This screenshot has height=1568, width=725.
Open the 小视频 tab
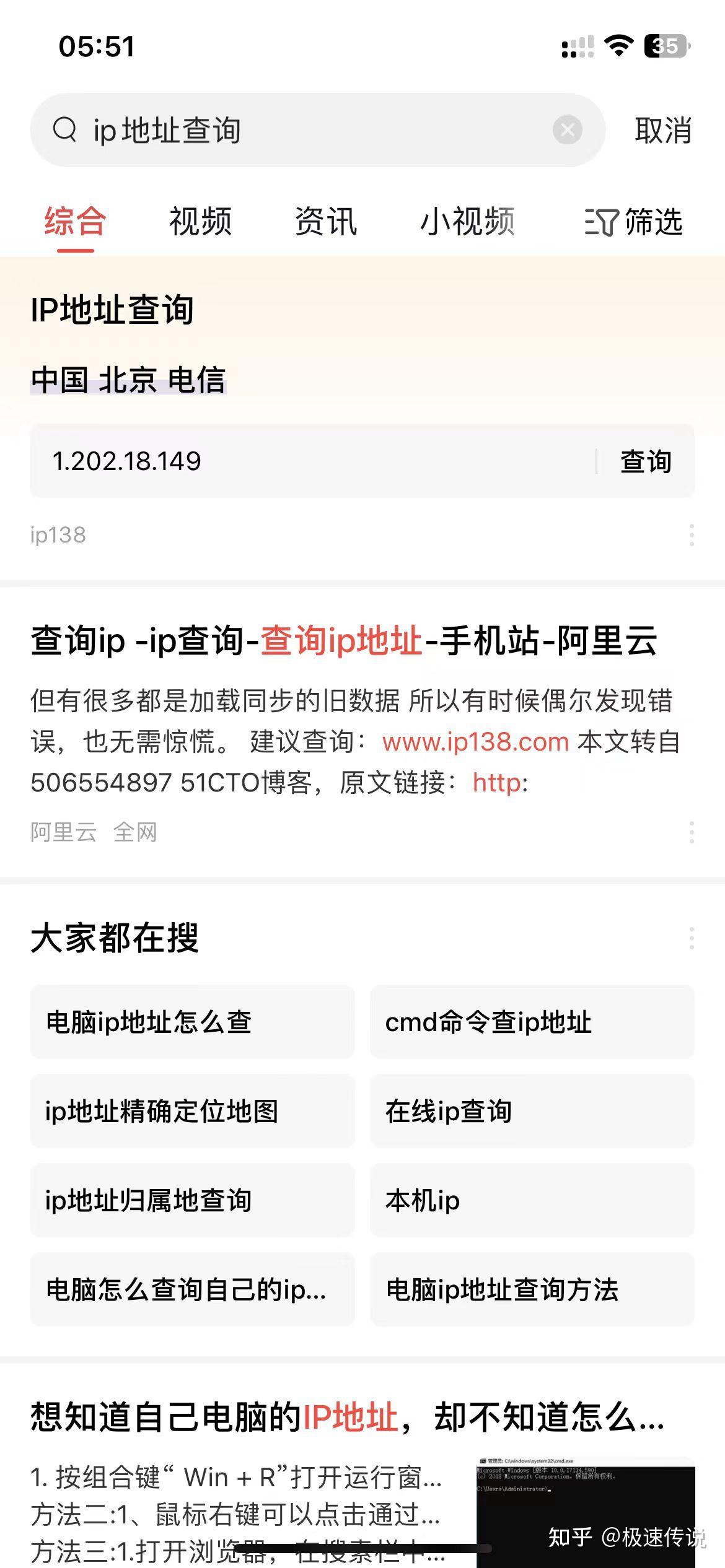point(469,222)
